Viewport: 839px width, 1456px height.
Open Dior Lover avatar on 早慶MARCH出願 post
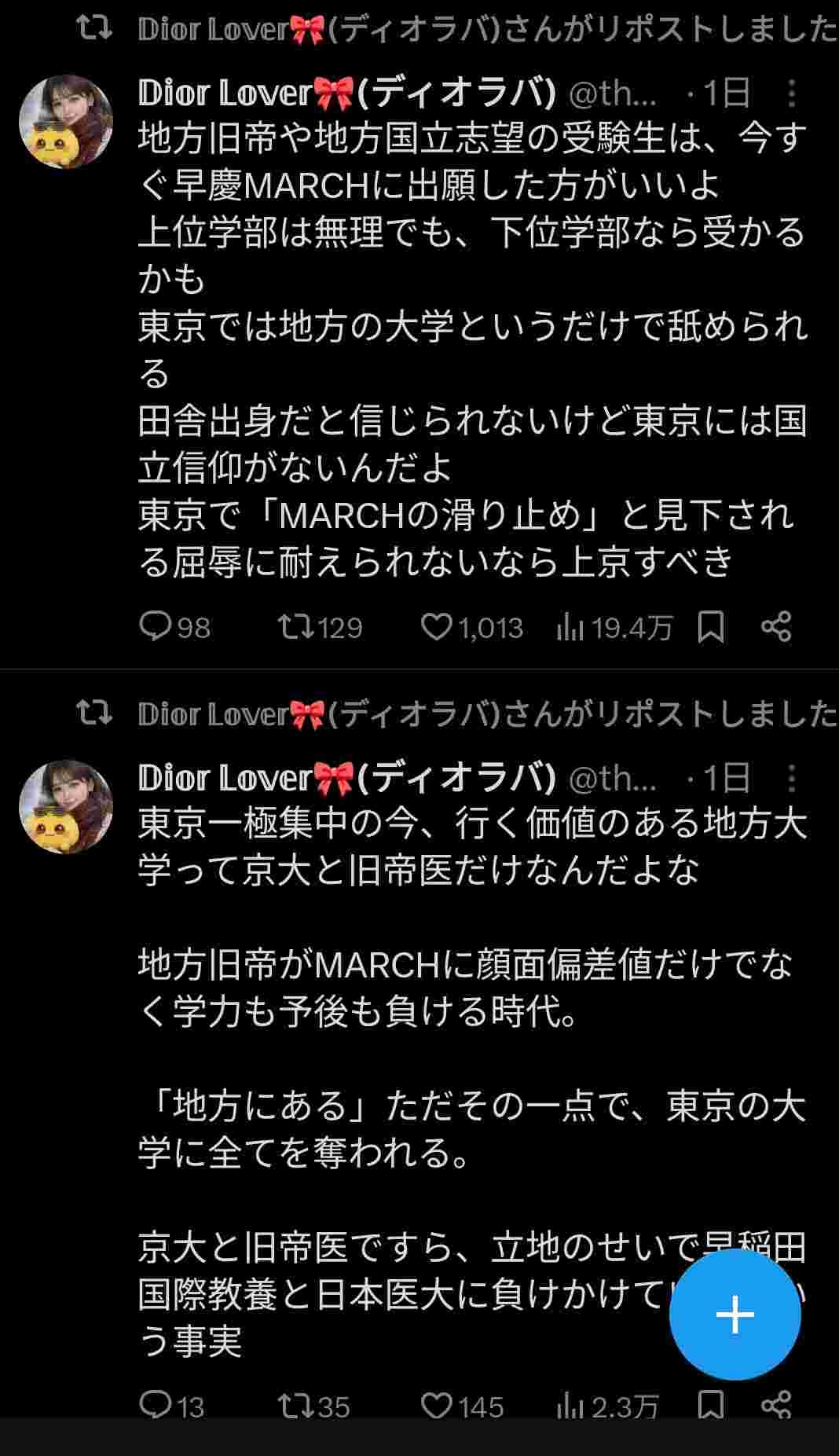tap(66, 122)
